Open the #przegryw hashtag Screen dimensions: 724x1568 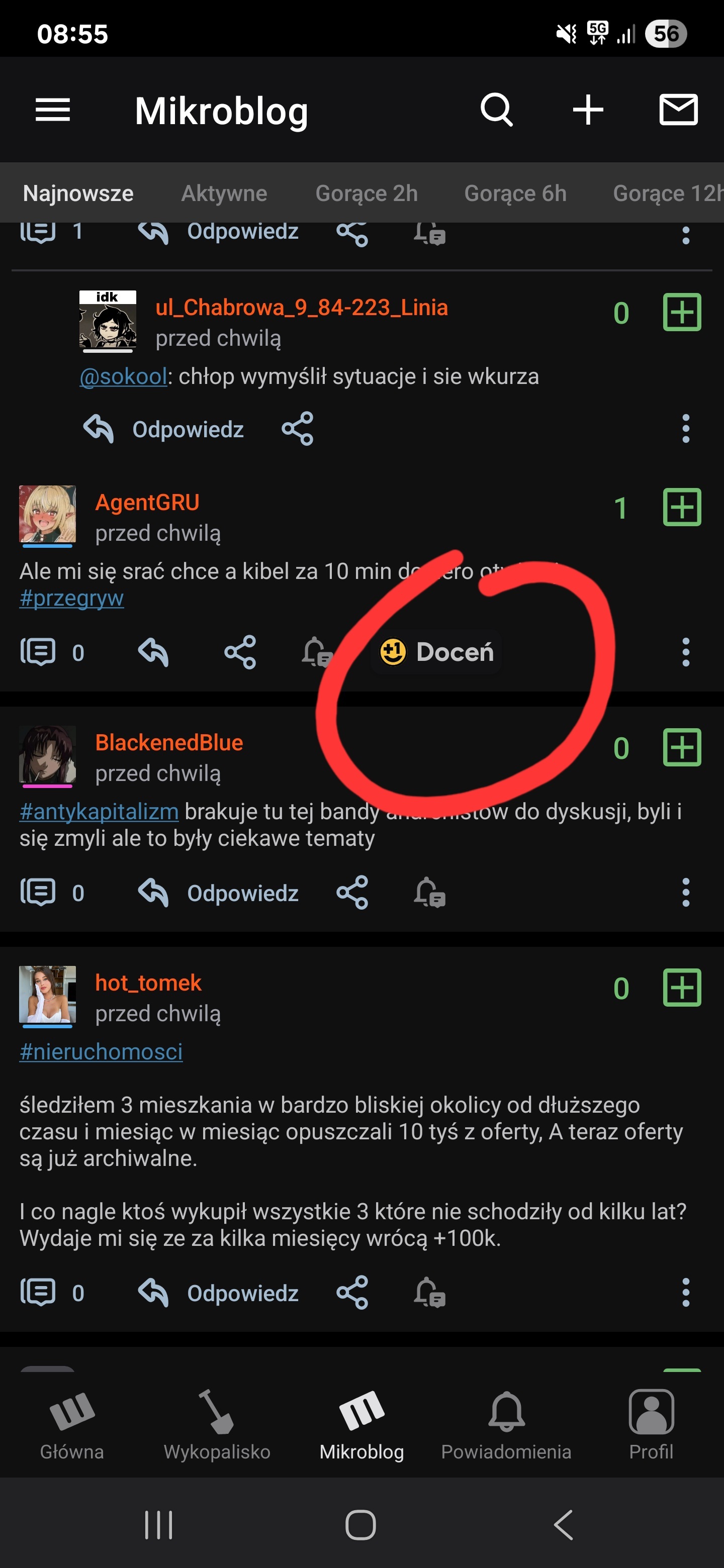point(72,599)
